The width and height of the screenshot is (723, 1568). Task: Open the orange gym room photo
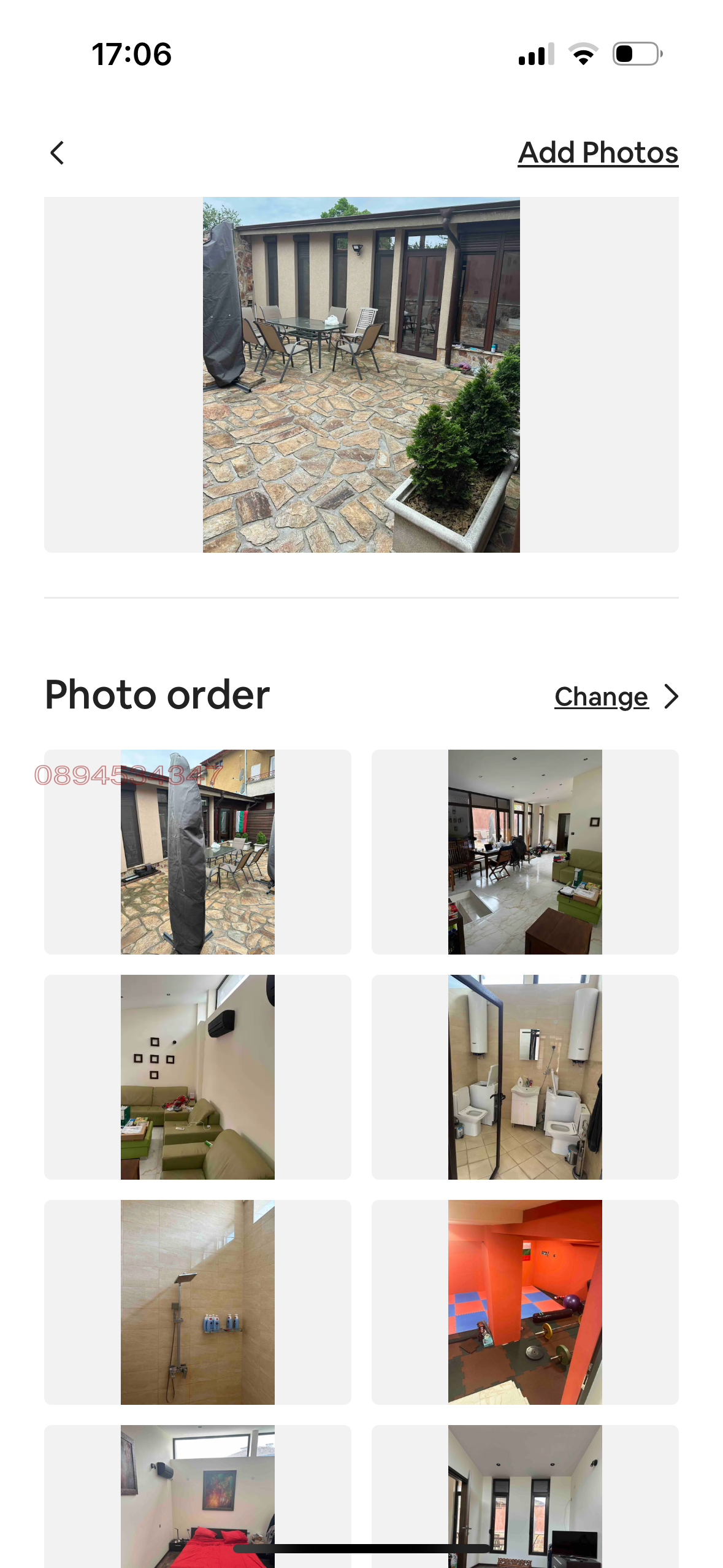tap(524, 1302)
